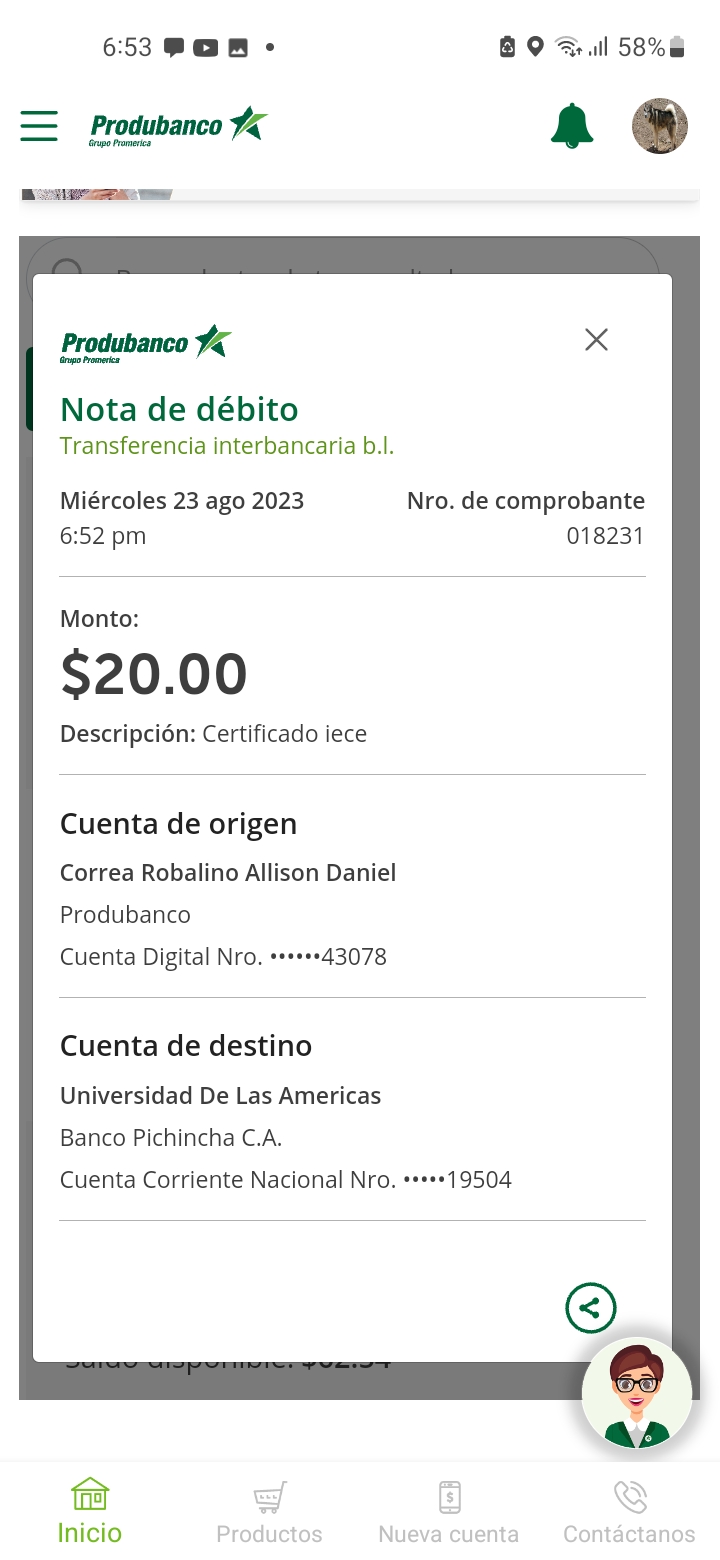Image resolution: width=720 pixels, height=1560 pixels.
Task: Open the notifications bell
Action: point(572,126)
